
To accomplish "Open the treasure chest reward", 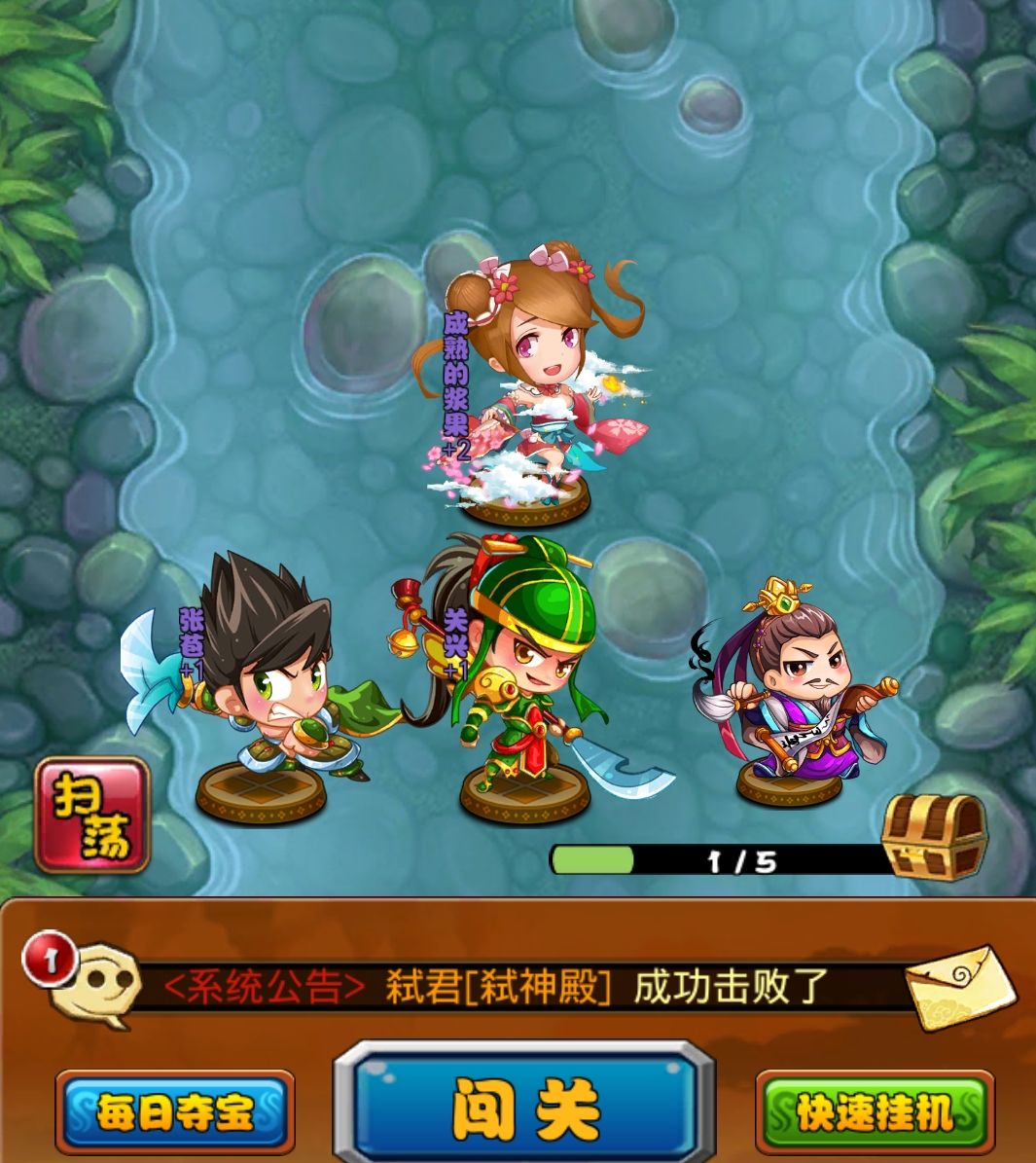I will point(934,837).
